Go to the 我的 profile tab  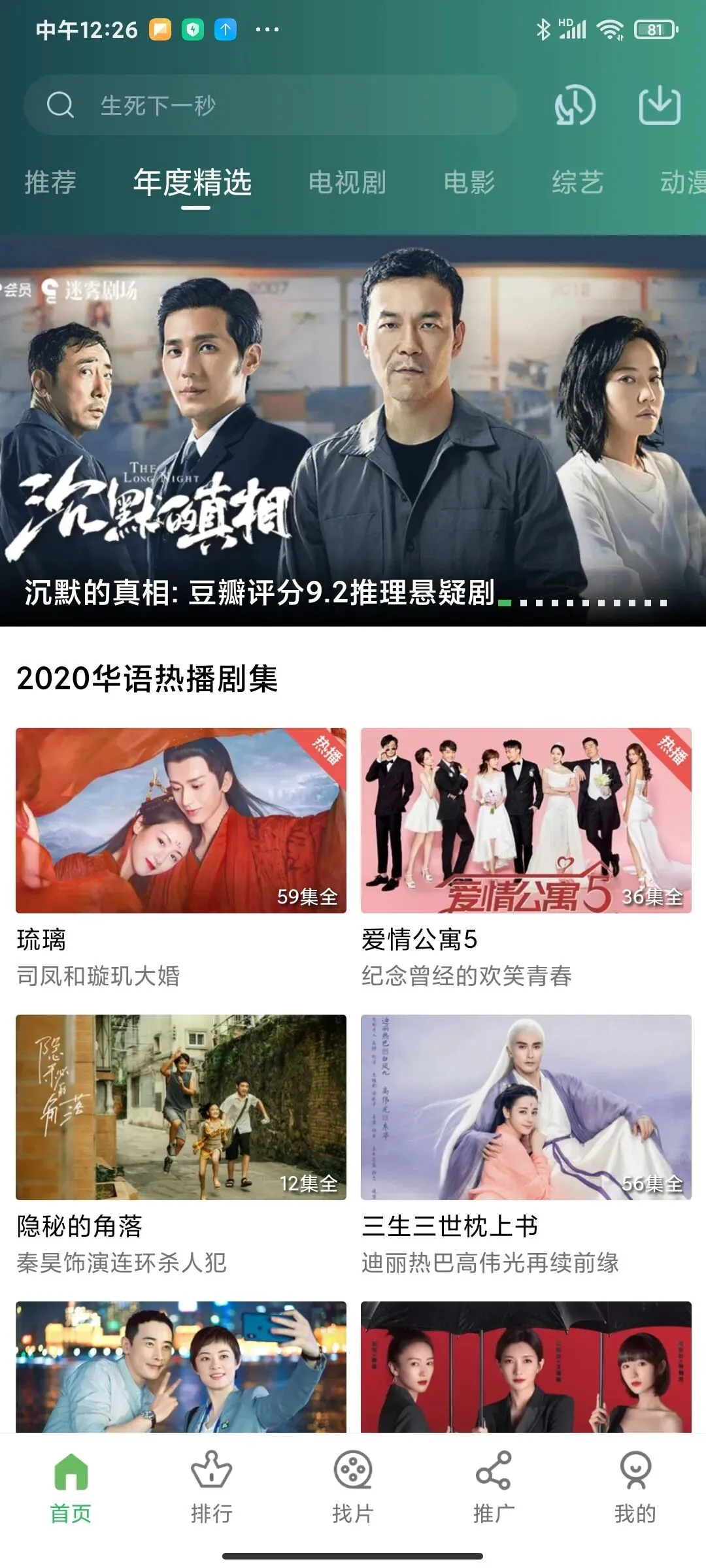tap(635, 1484)
